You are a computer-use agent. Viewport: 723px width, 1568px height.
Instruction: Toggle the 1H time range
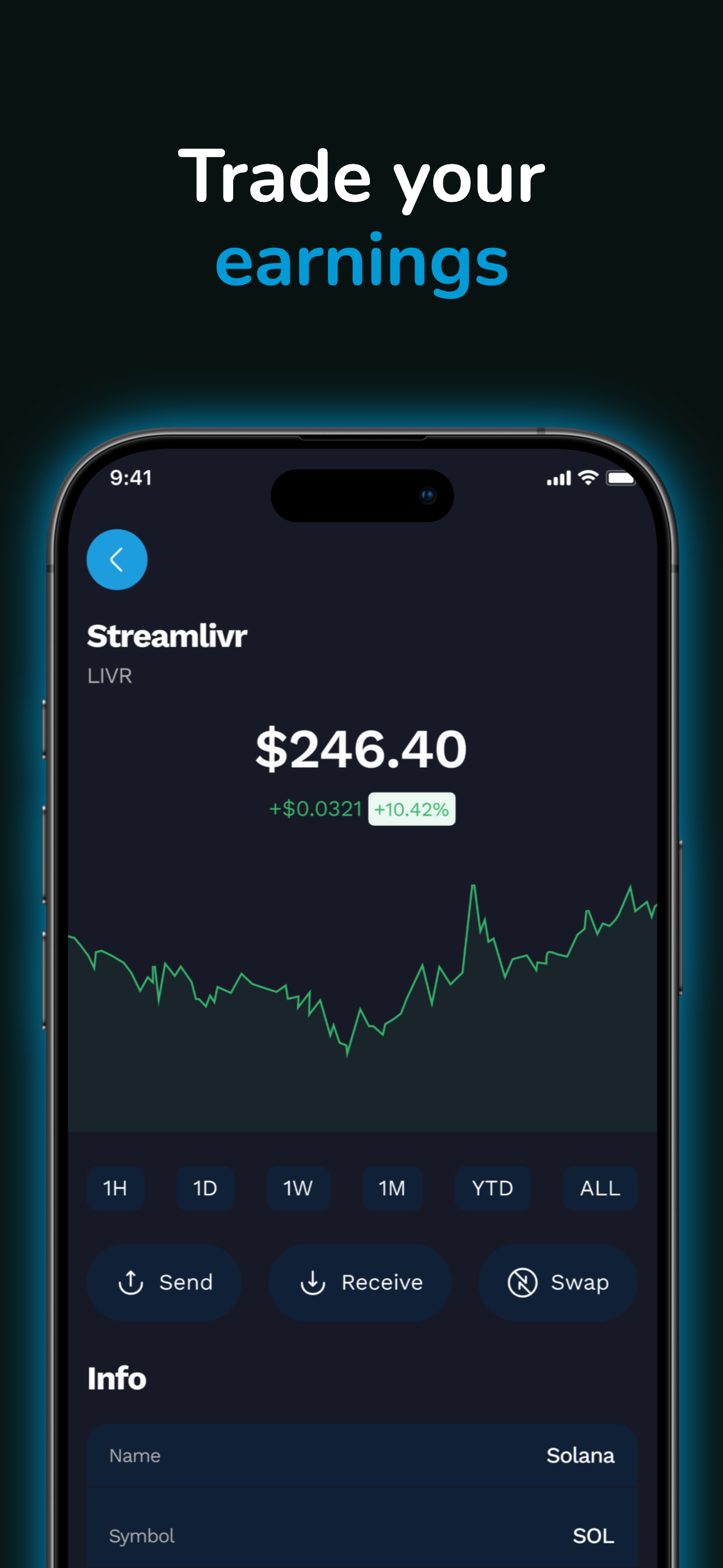(x=115, y=1188)
